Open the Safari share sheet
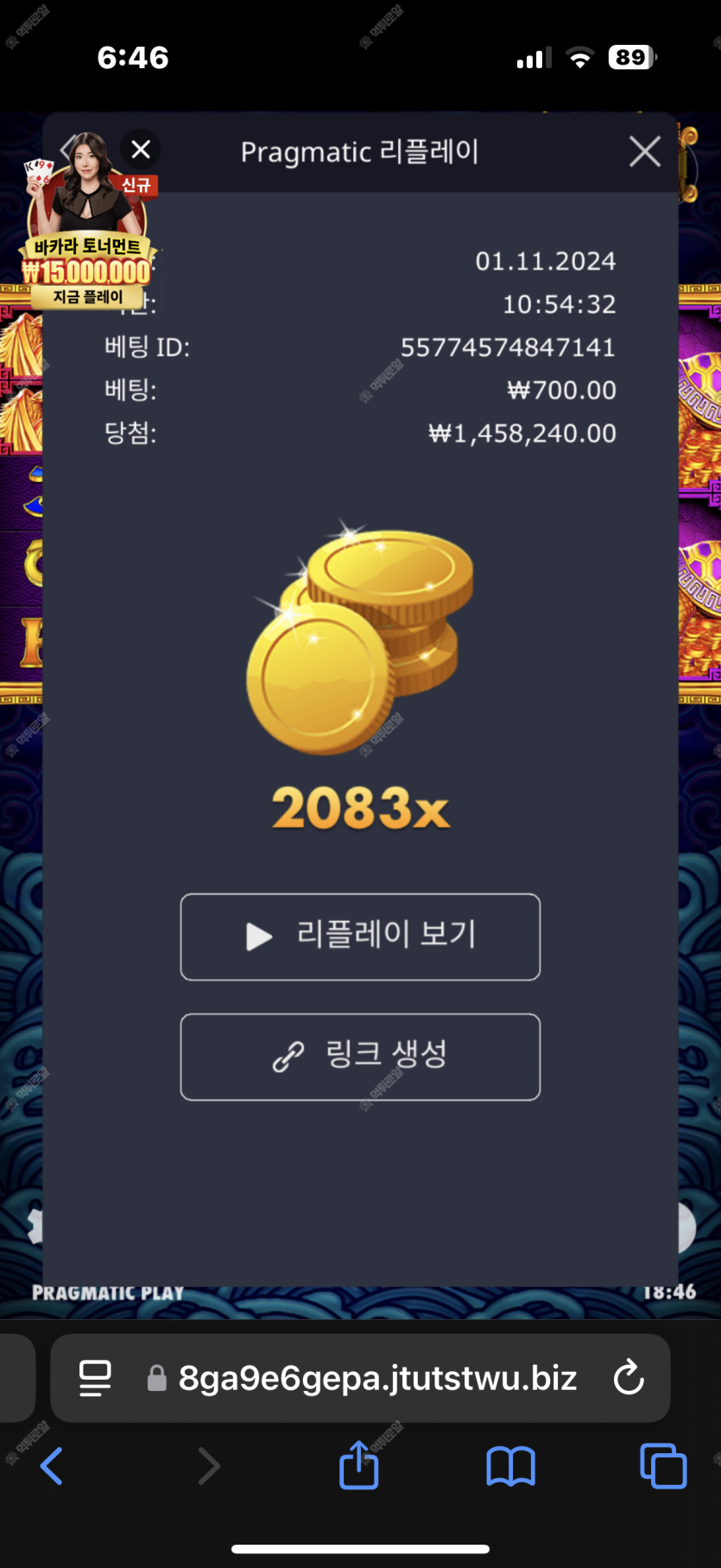The height and width of the screenshot is (1568, 721). 359,1466
